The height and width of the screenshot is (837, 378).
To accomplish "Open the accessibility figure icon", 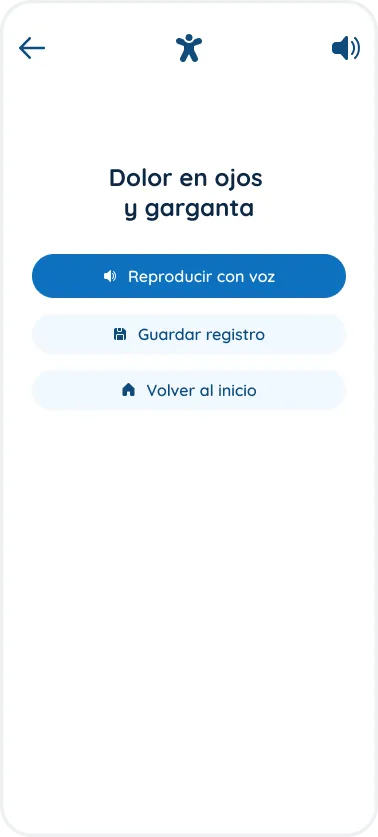I will tap(189, 48).
